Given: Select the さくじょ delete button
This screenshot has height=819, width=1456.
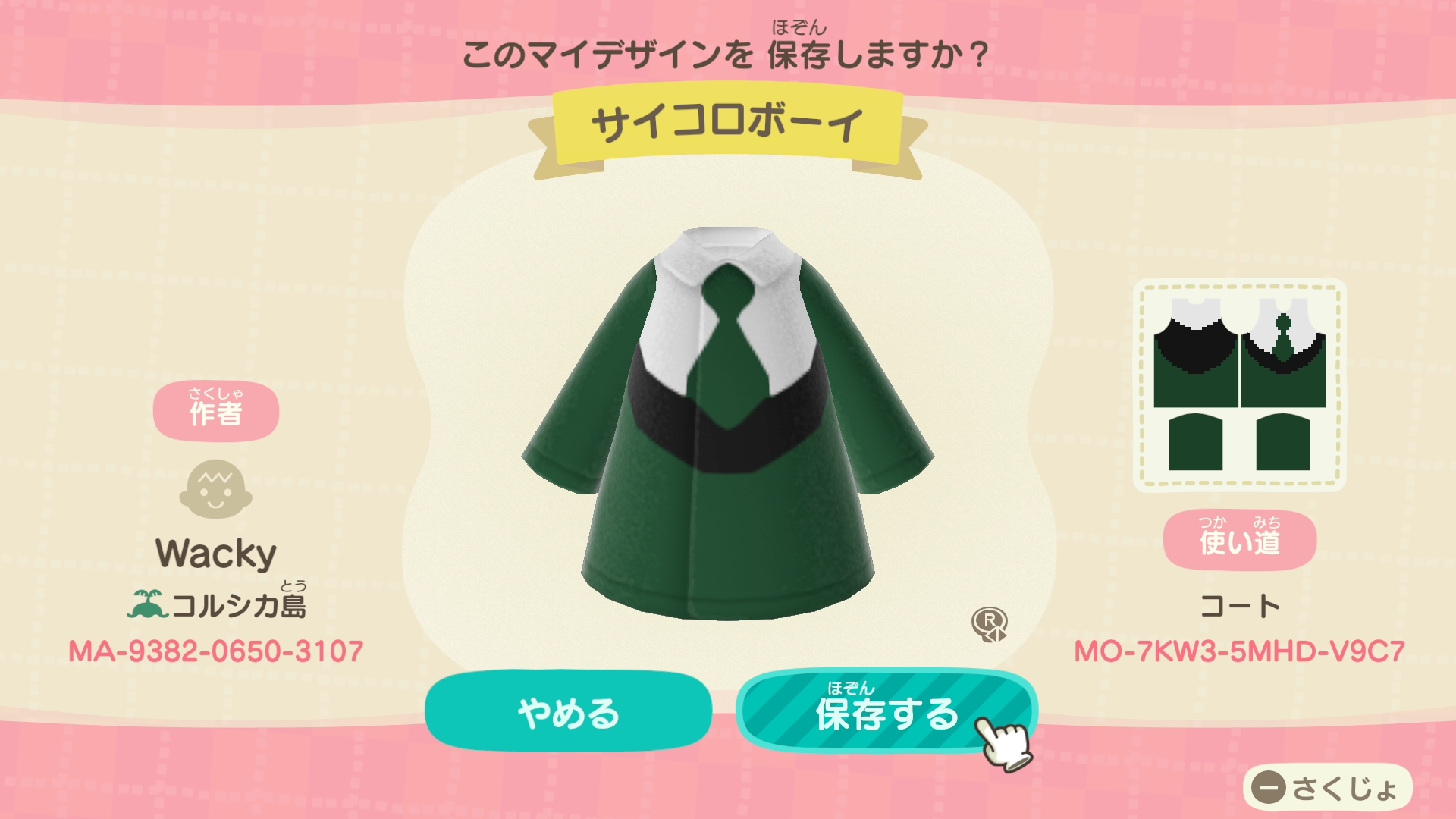Looking at the screenshot, I should click(x=1327, y=788).
